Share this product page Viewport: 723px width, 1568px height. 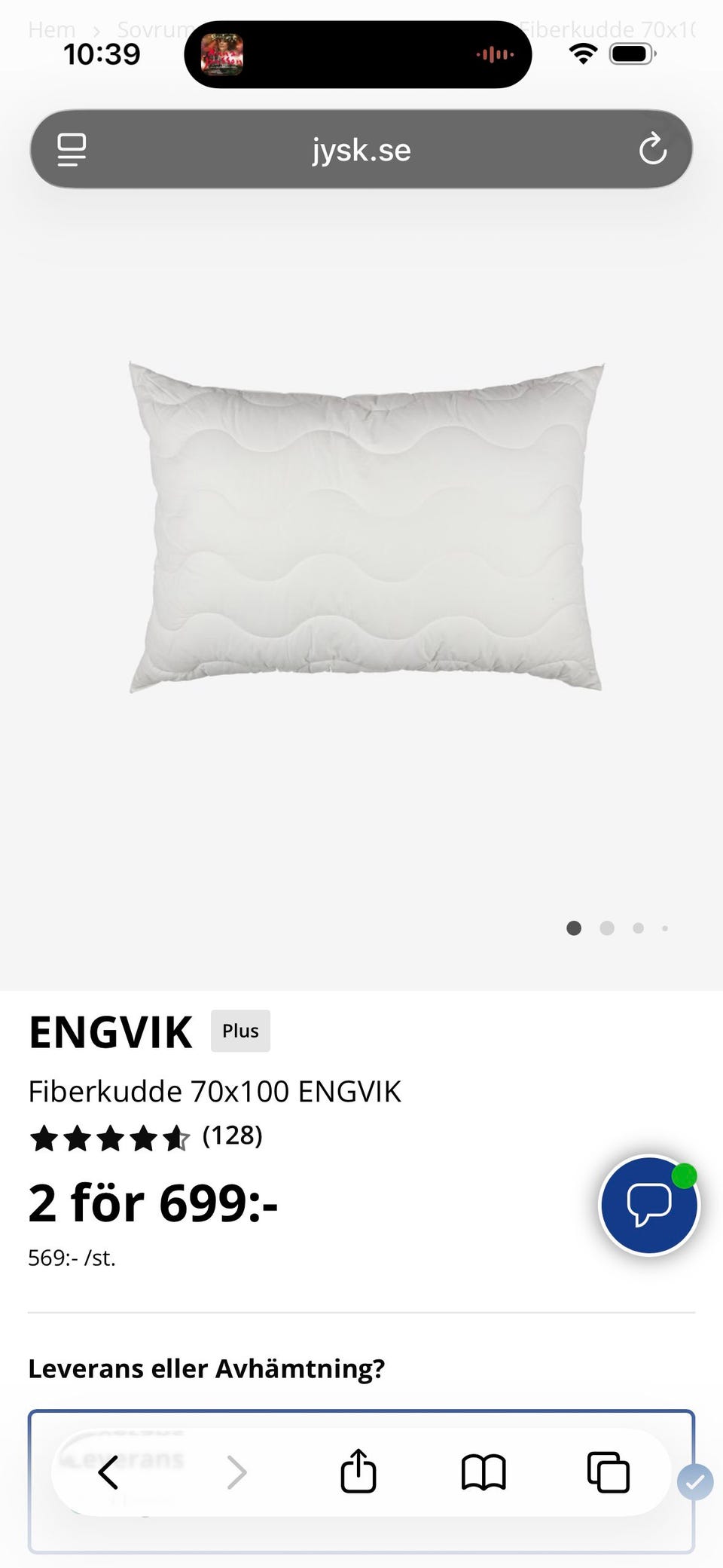(x=358, y=1471)
